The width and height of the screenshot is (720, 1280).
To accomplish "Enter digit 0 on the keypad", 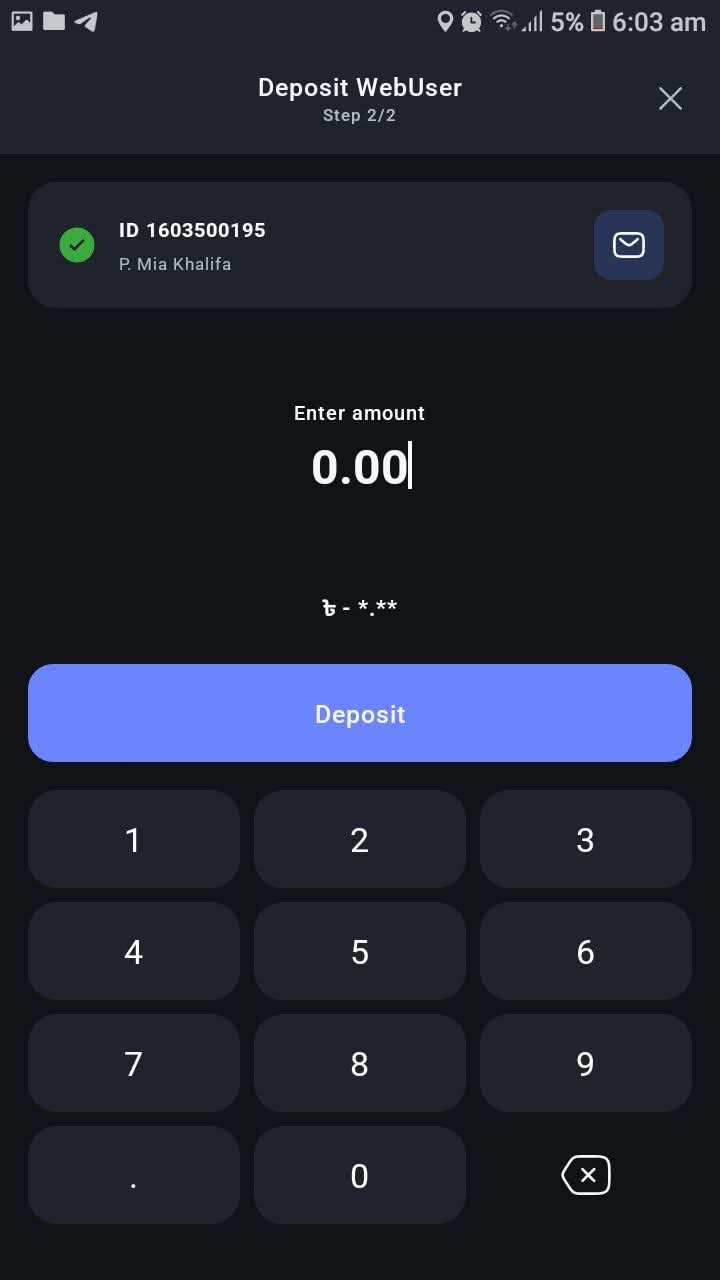I will pos(360,1175).
